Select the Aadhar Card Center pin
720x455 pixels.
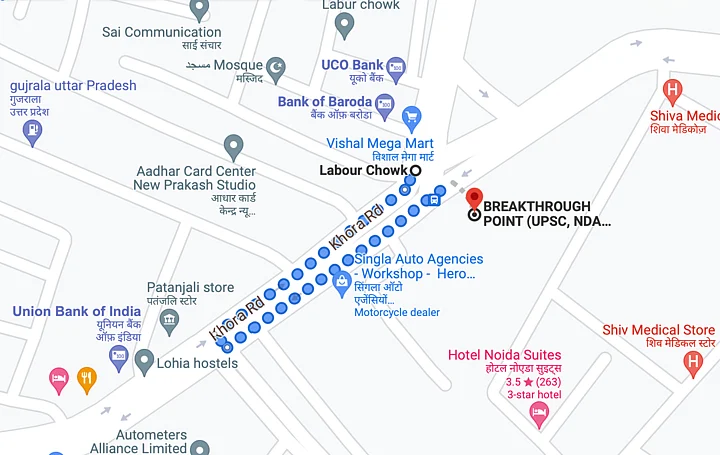(233, 146)
